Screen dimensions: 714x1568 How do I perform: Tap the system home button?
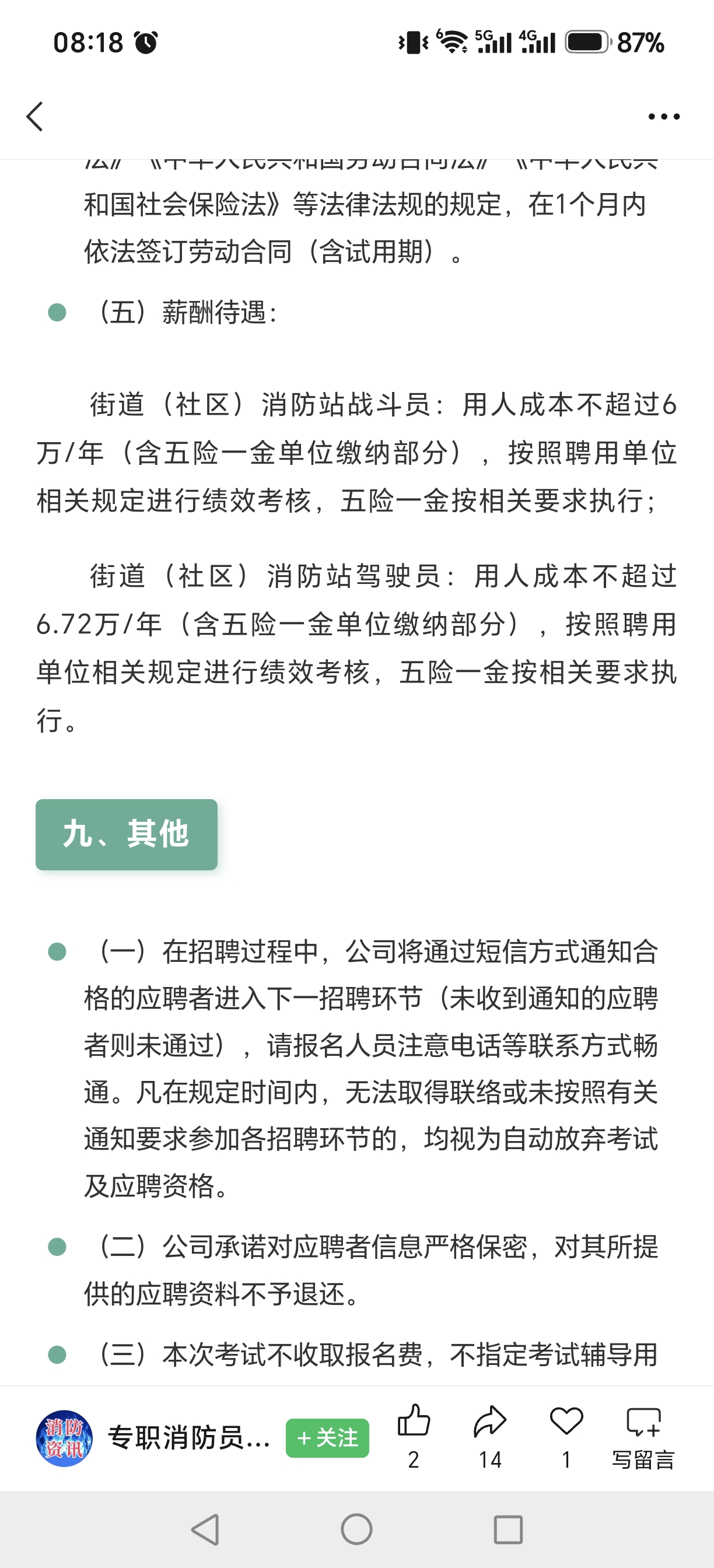pyautogui.click(x=356, y=1529)
